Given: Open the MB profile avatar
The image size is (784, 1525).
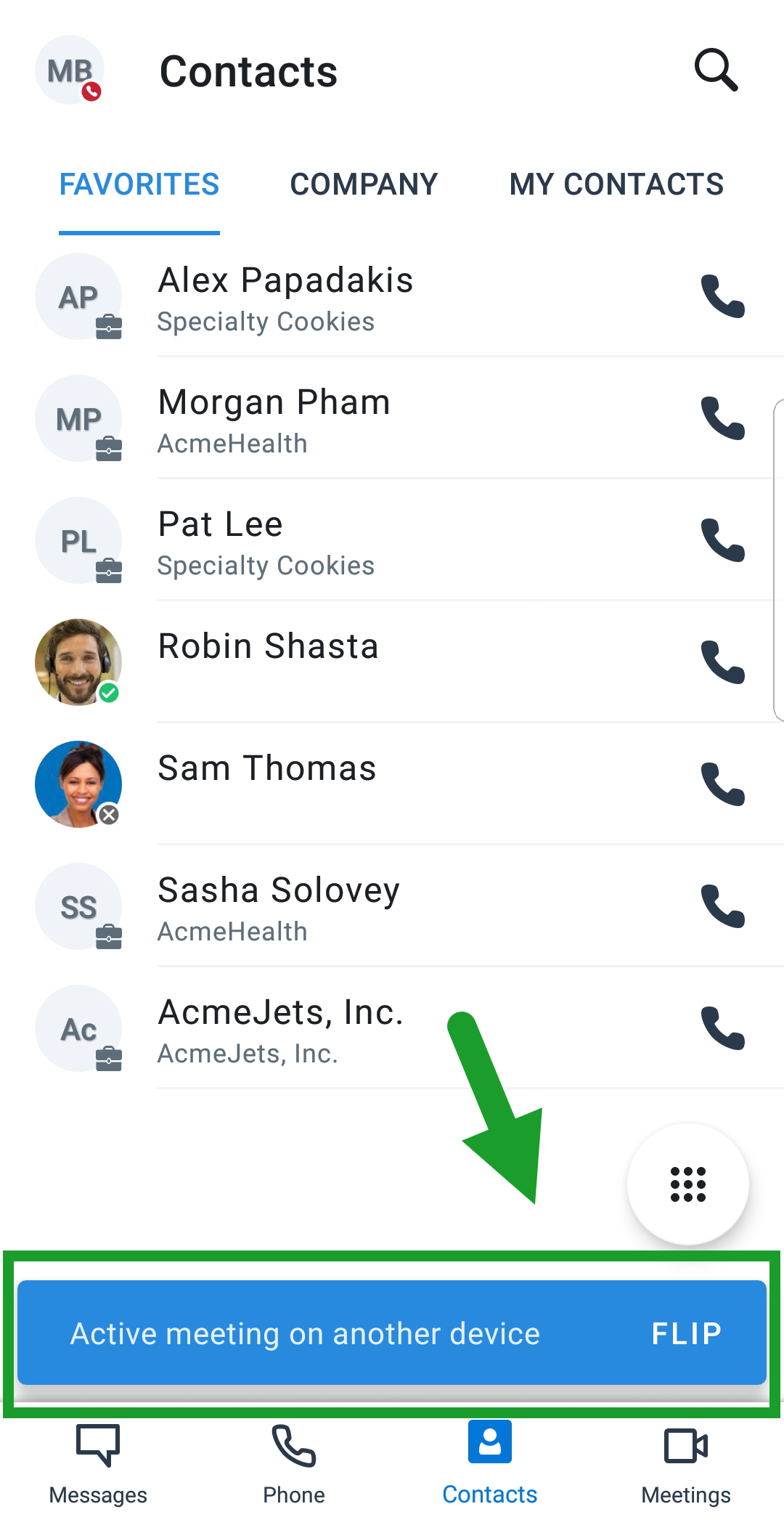Looking at the screenshot, I should tap(70, 70).
